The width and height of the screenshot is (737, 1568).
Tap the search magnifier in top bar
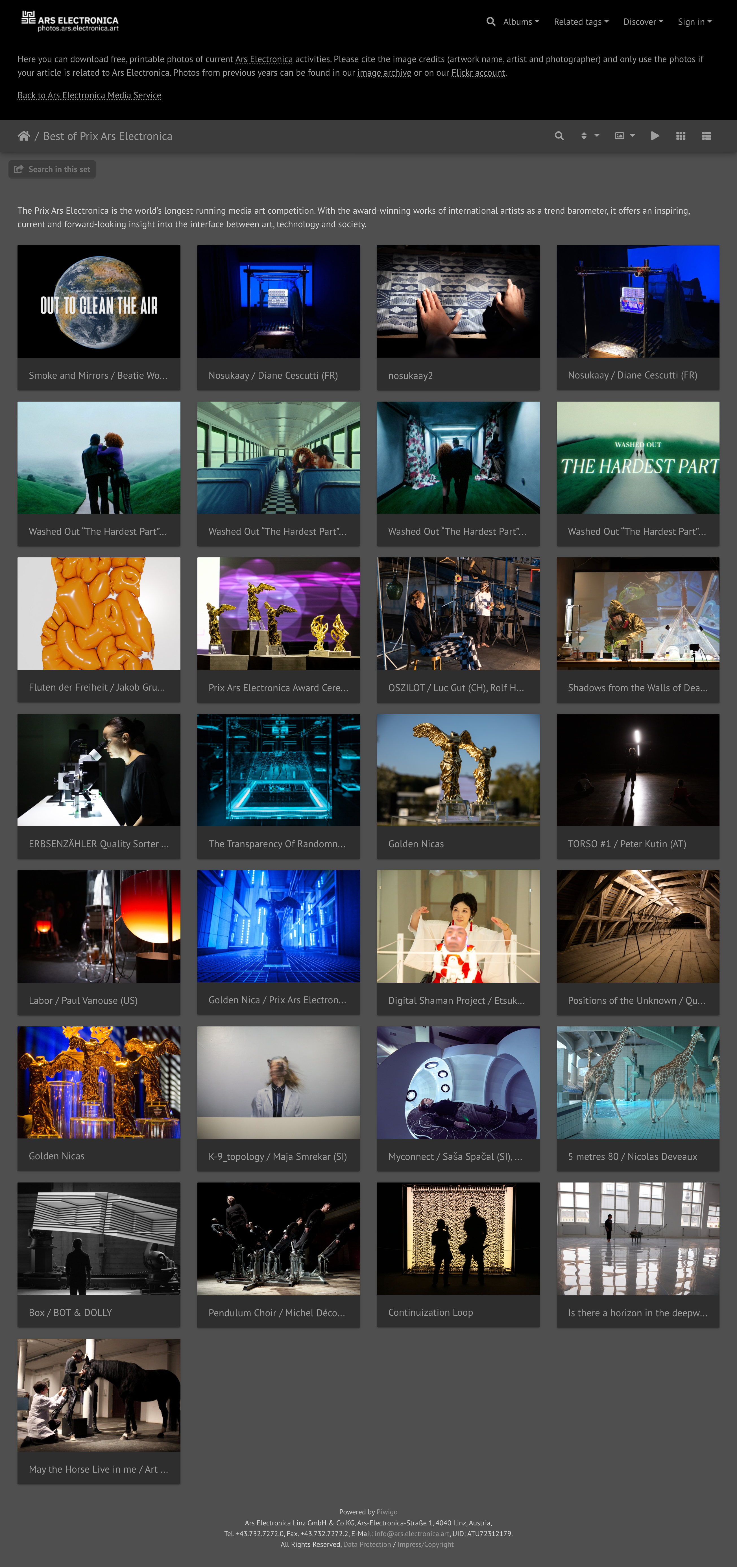coord(490,22)
